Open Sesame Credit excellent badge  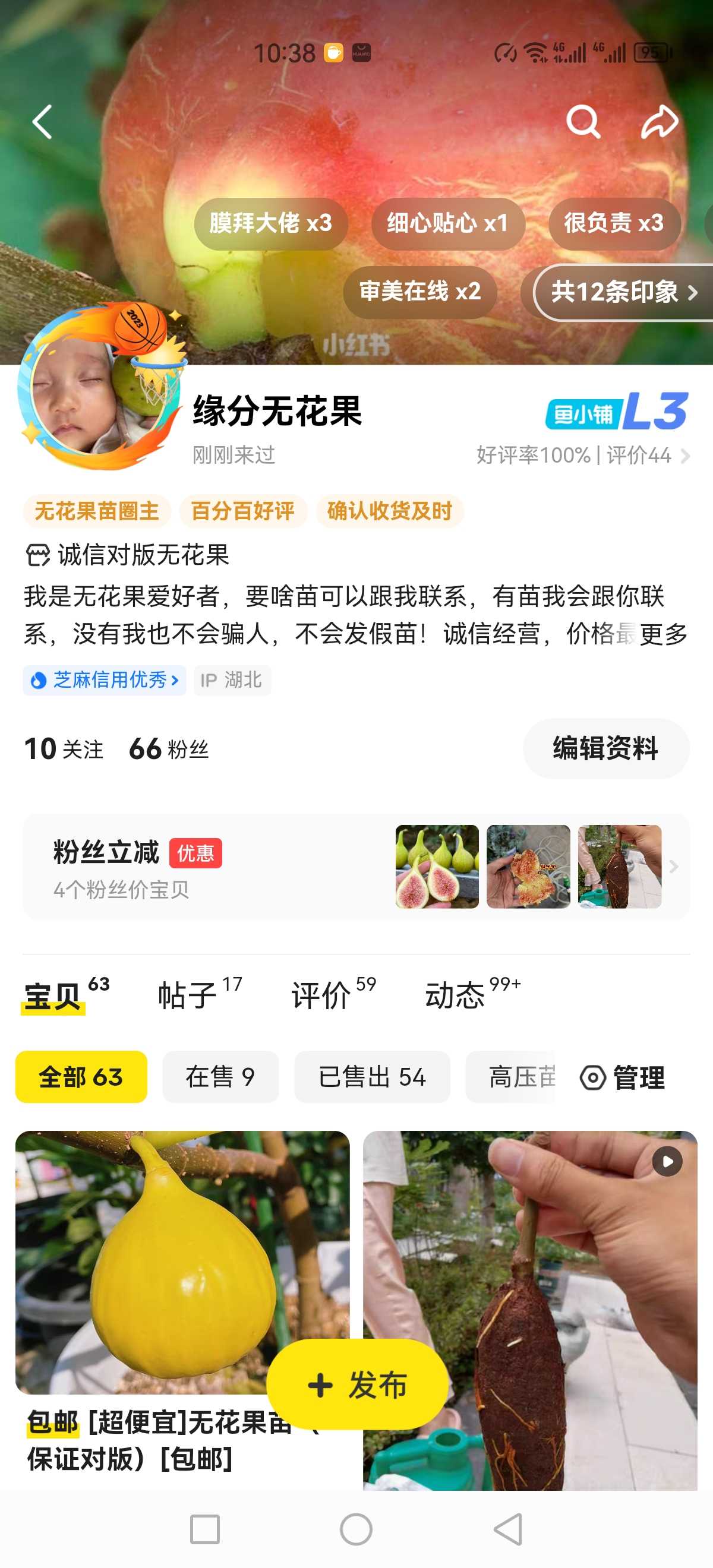pos(104,680)
